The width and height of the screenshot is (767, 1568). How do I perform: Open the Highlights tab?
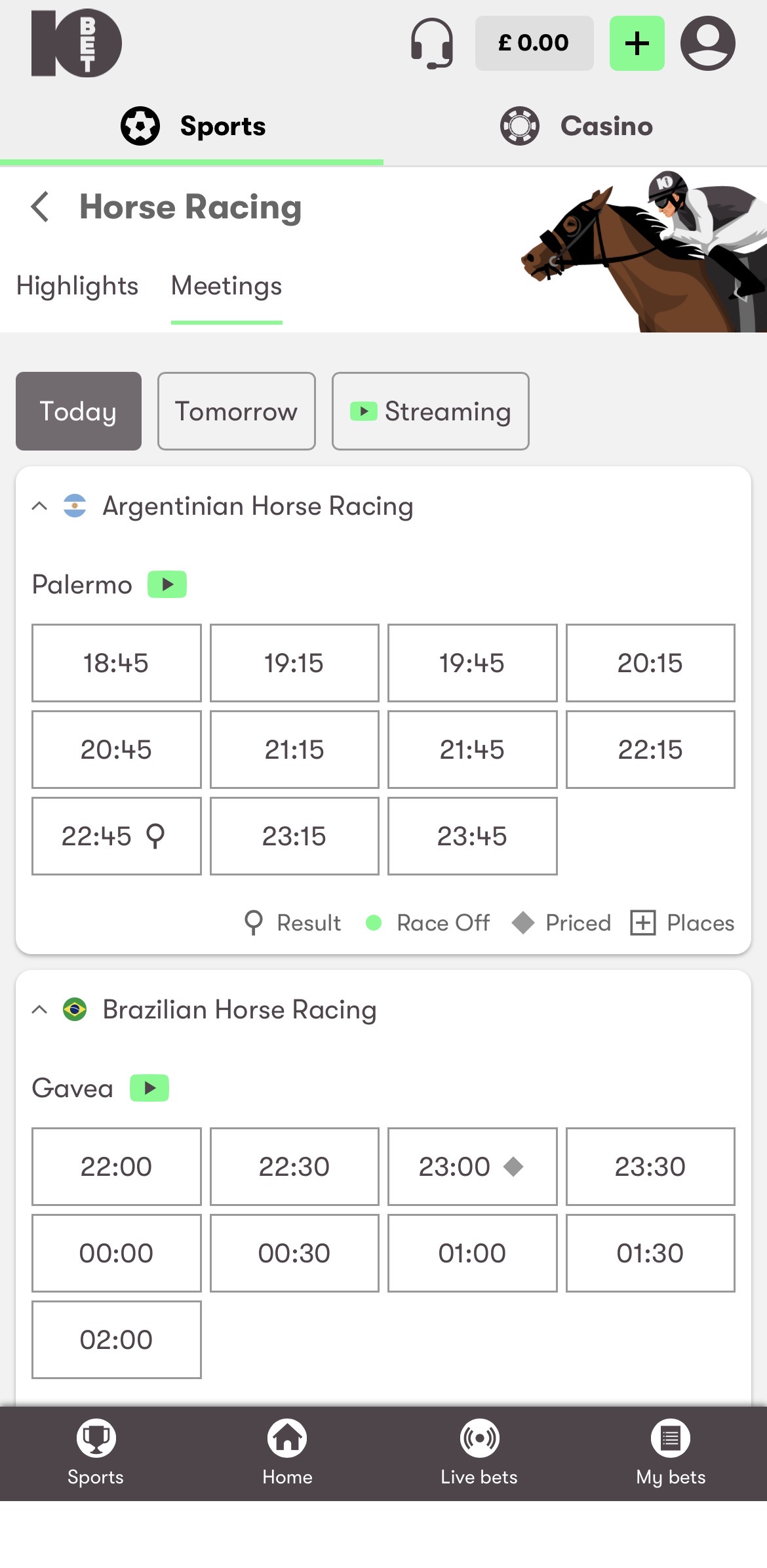(x=77, y=287)
